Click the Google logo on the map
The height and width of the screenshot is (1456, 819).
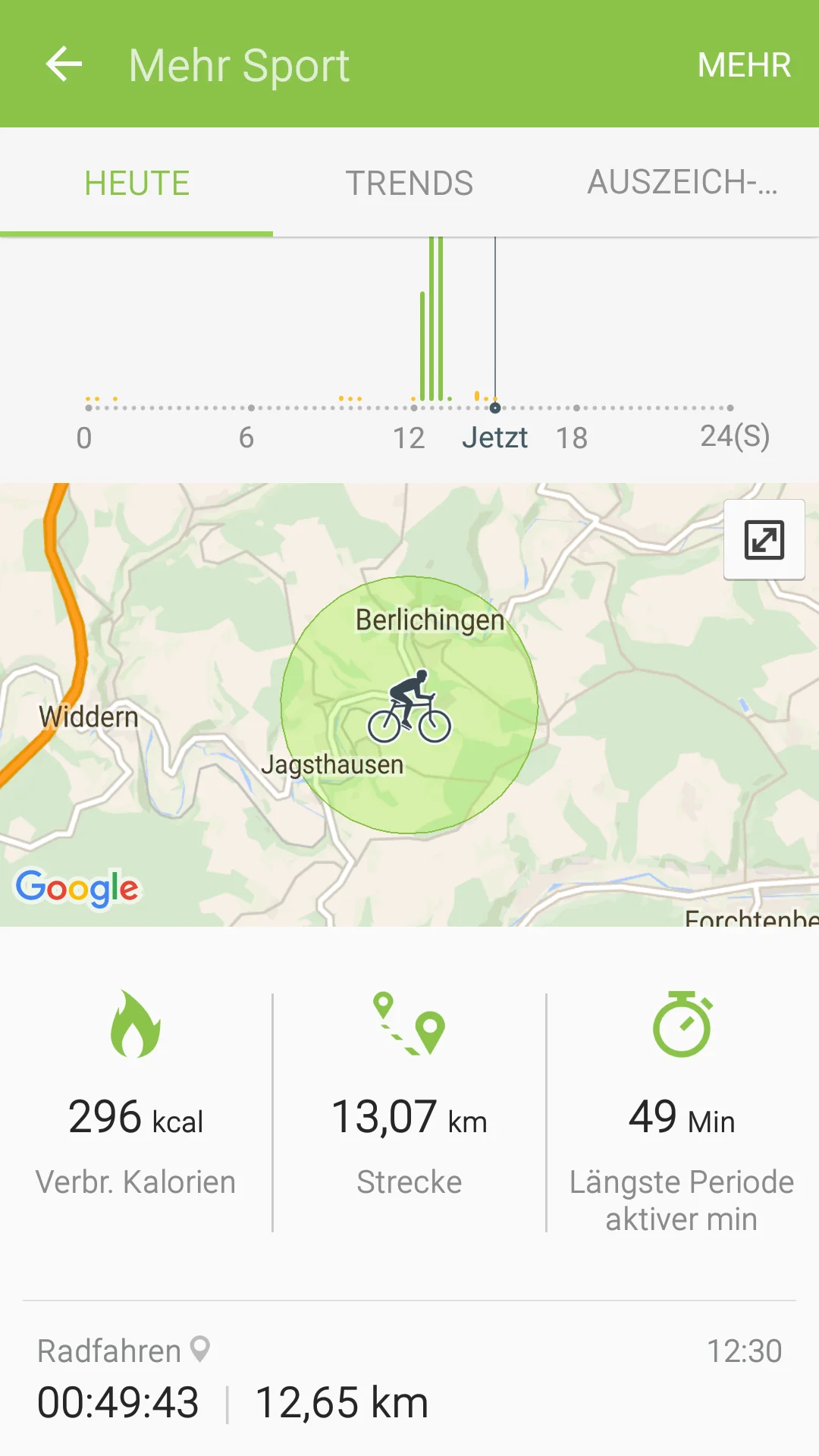(x=78, y=888)
